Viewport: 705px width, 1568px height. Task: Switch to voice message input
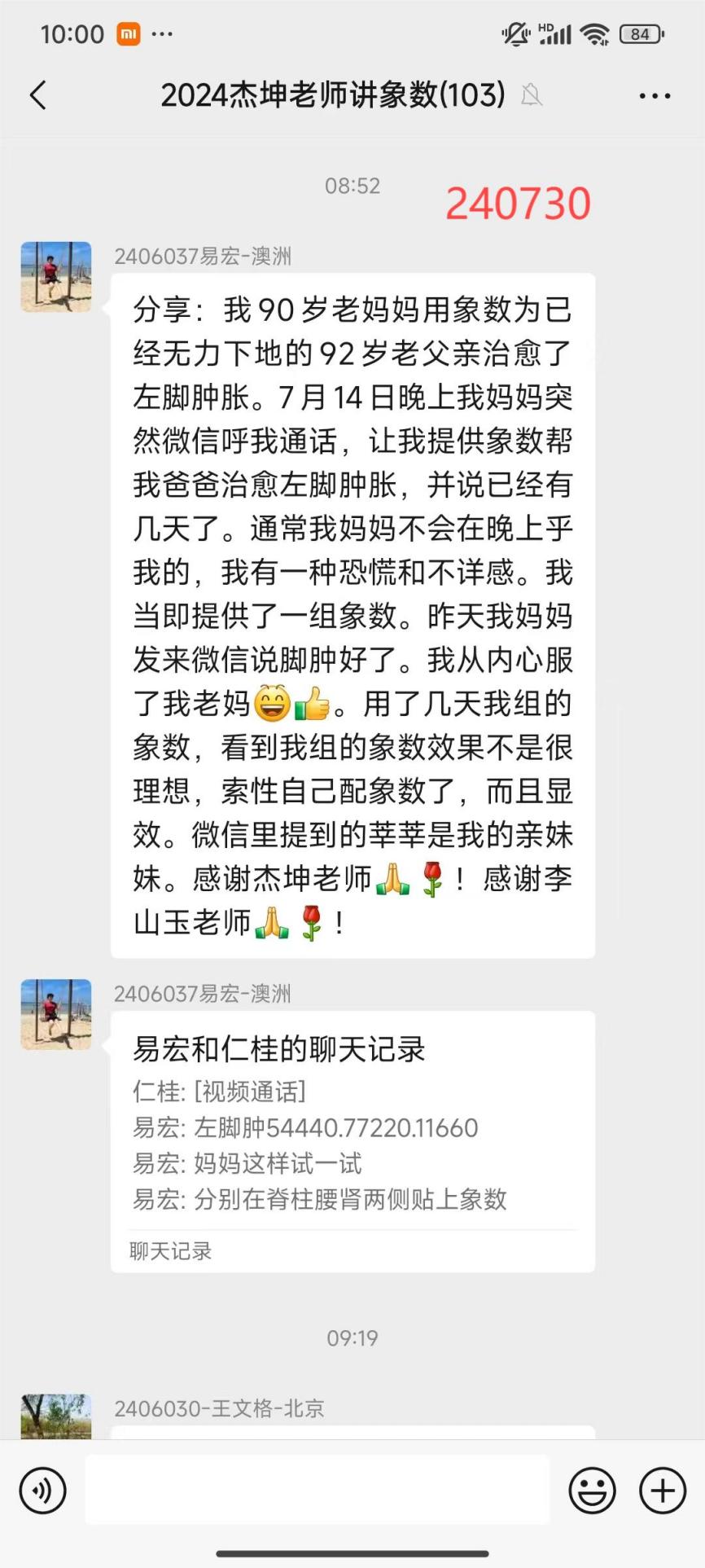point(42,1490)
